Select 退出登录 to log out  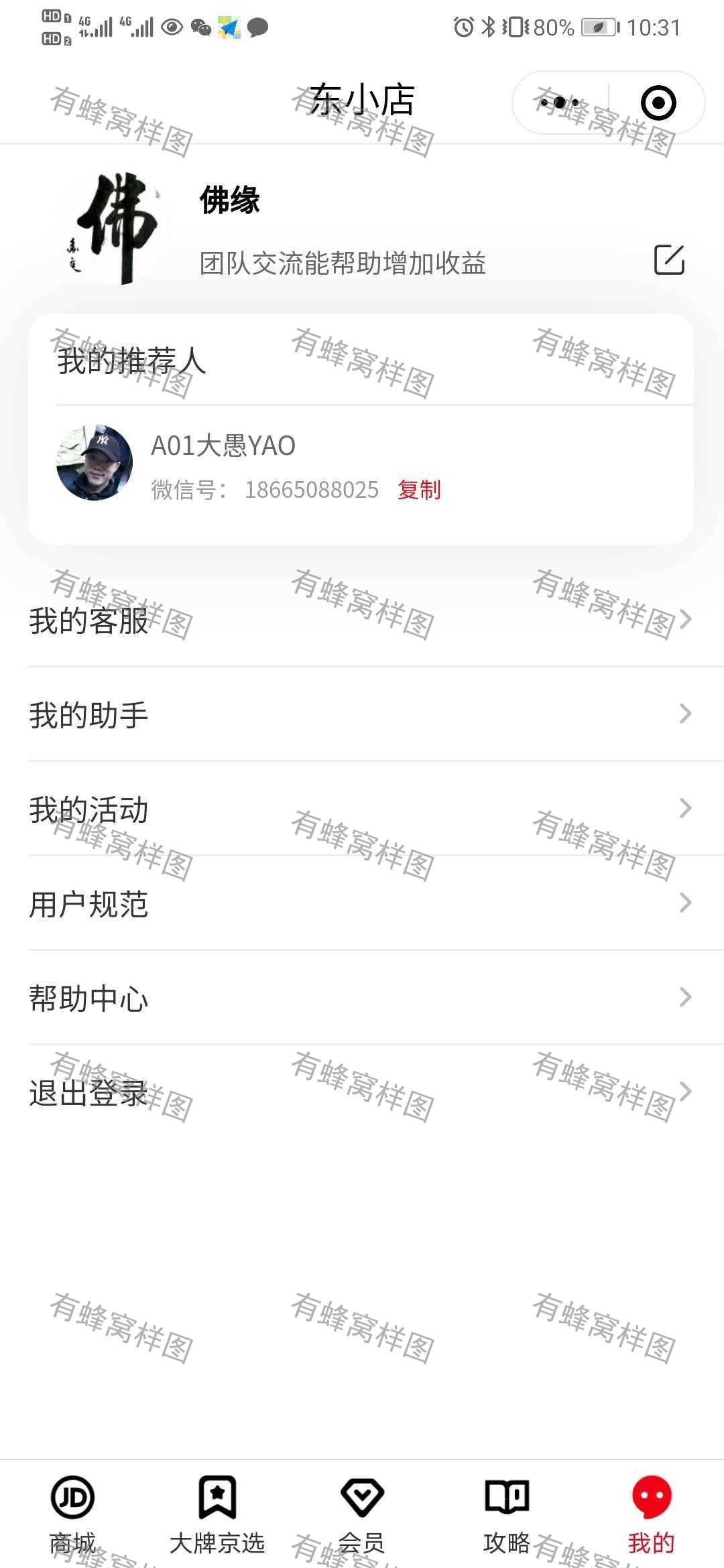click(x=362, y=1092)
